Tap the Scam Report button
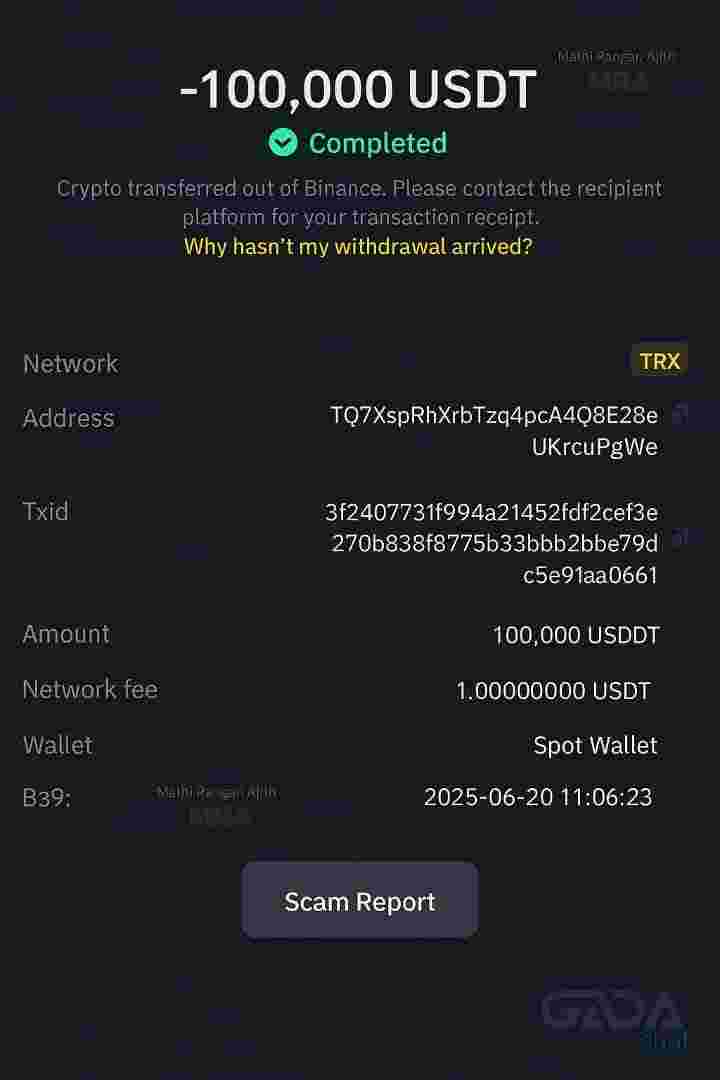Viewport: 720px width, 1080px height. pos(360,901)
